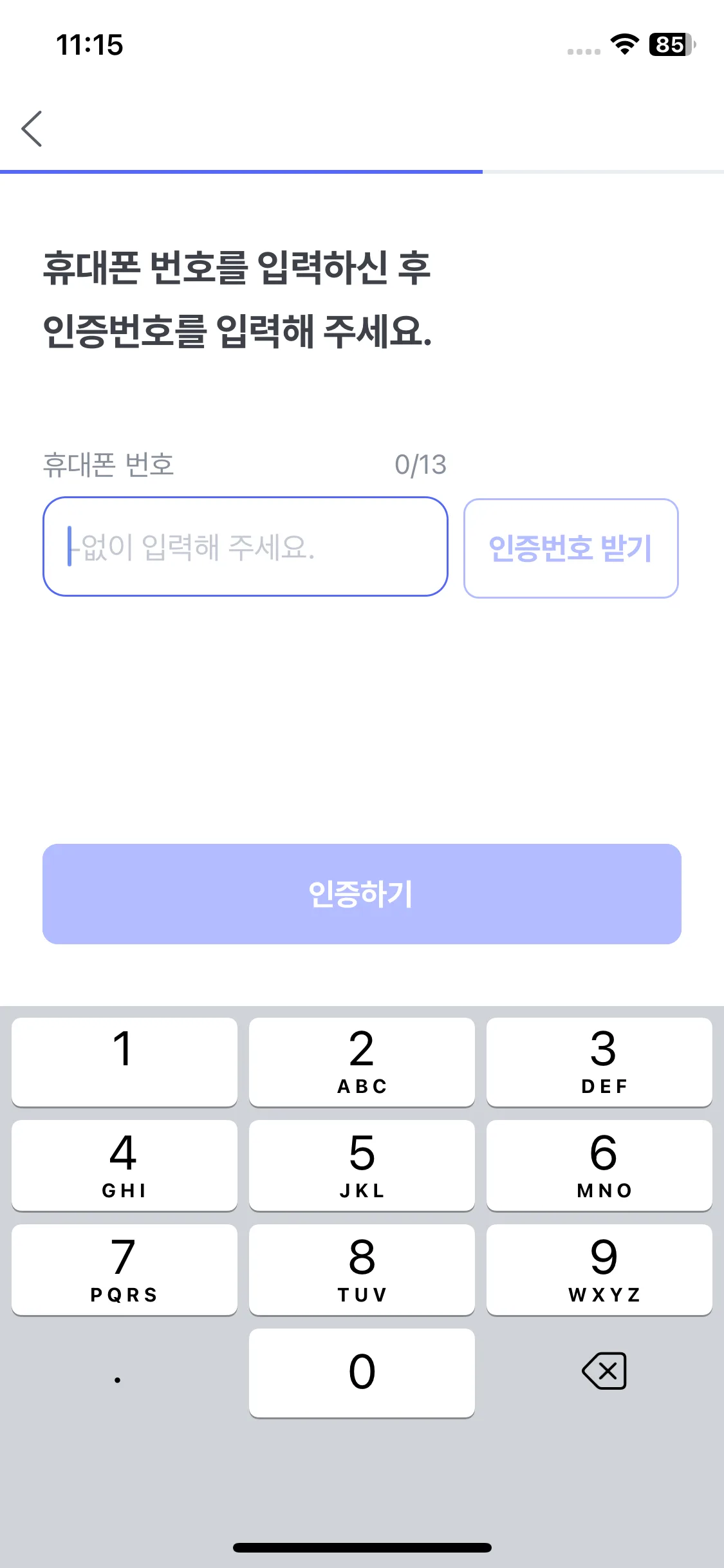Delete a digit with the backspace key
The height and width of the screenshot is (1568, 724).
[x=604, y=1371]
